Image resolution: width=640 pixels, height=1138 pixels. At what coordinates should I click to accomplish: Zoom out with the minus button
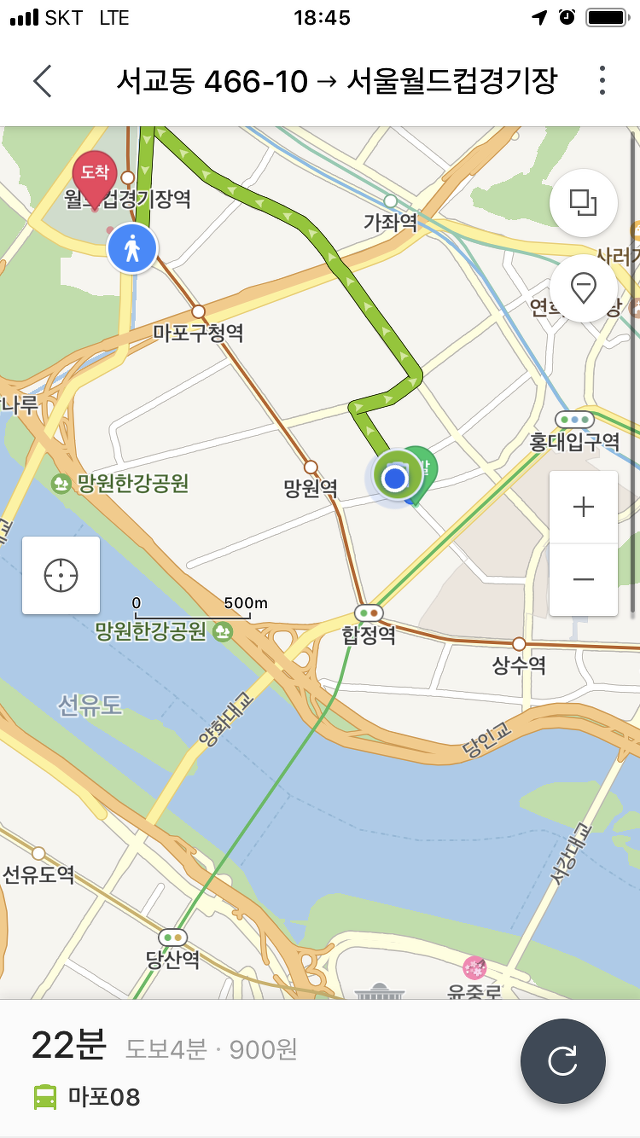click(583, 580)
